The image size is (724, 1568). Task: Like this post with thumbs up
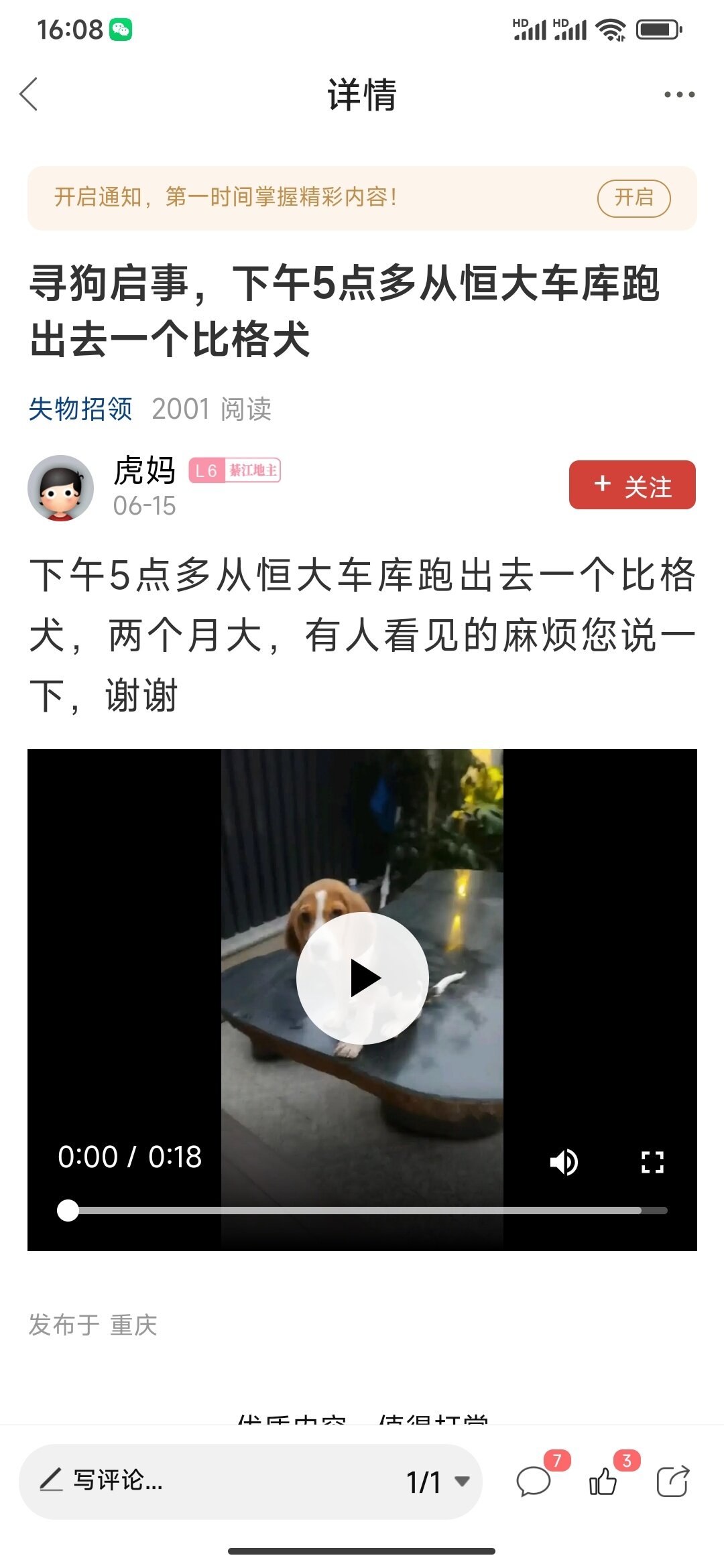603,1481
